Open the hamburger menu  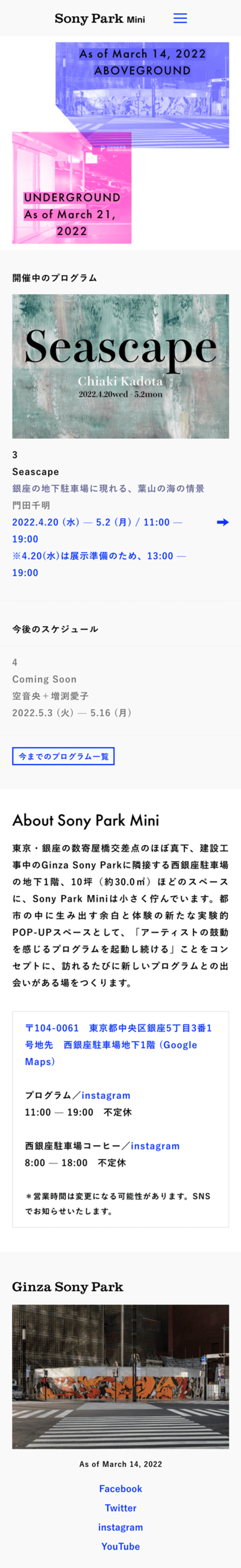point(180,18)
